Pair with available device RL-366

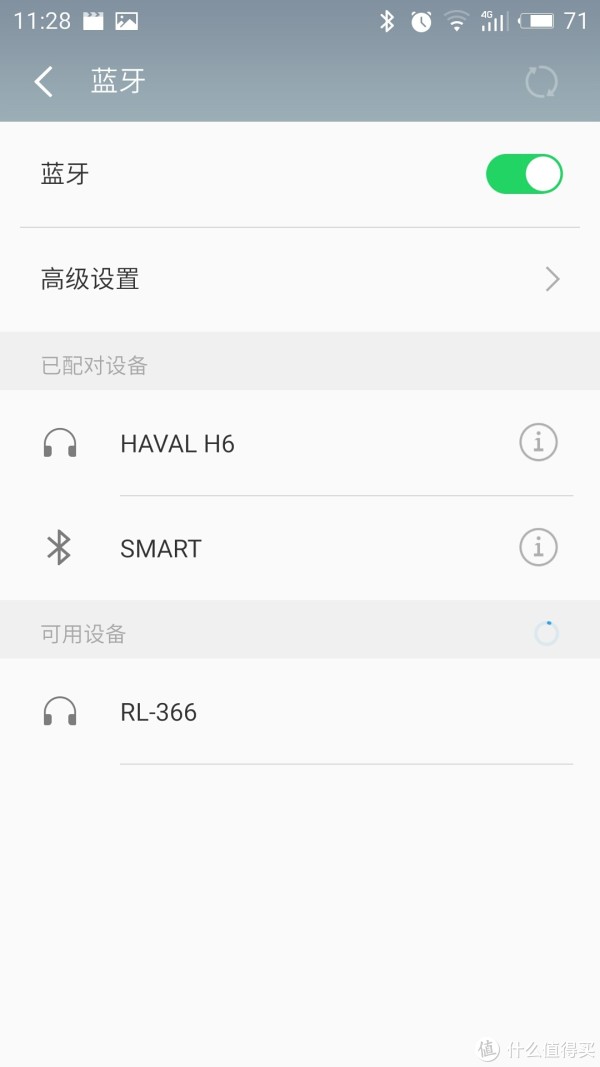coord(300,711)
